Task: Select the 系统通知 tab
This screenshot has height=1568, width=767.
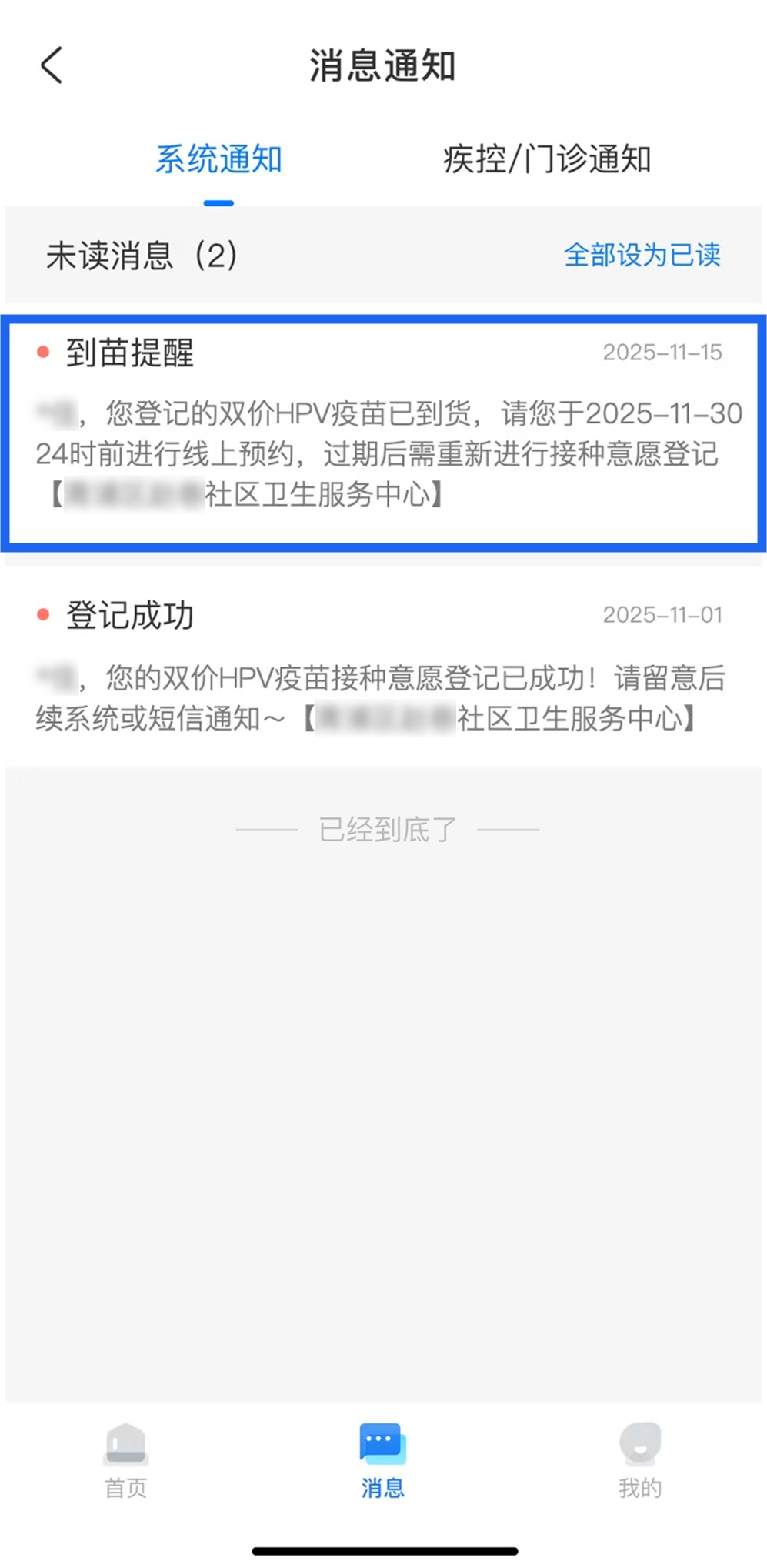Action: (218, 160)
